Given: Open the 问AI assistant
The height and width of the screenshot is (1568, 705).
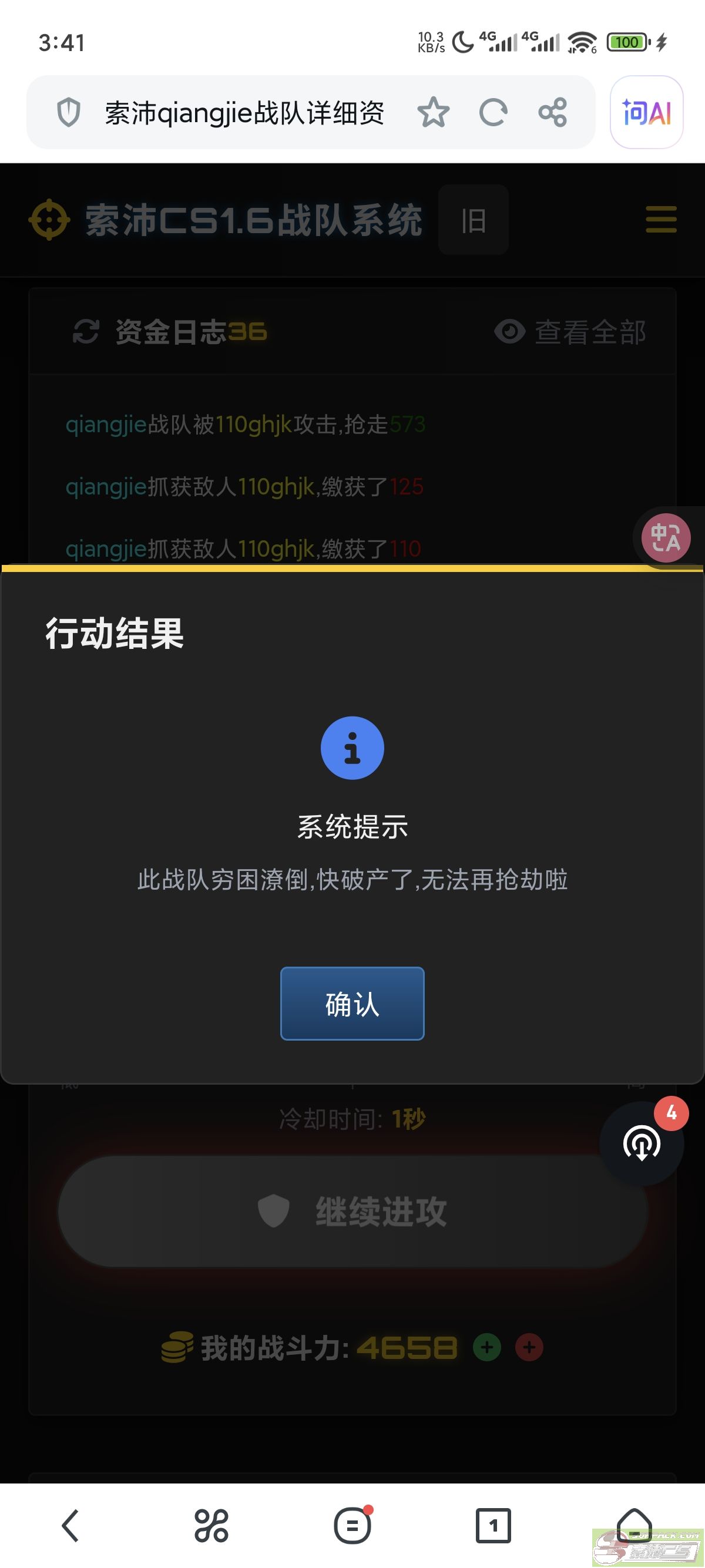Looking at the screenshot, I should tap(646, 113).
